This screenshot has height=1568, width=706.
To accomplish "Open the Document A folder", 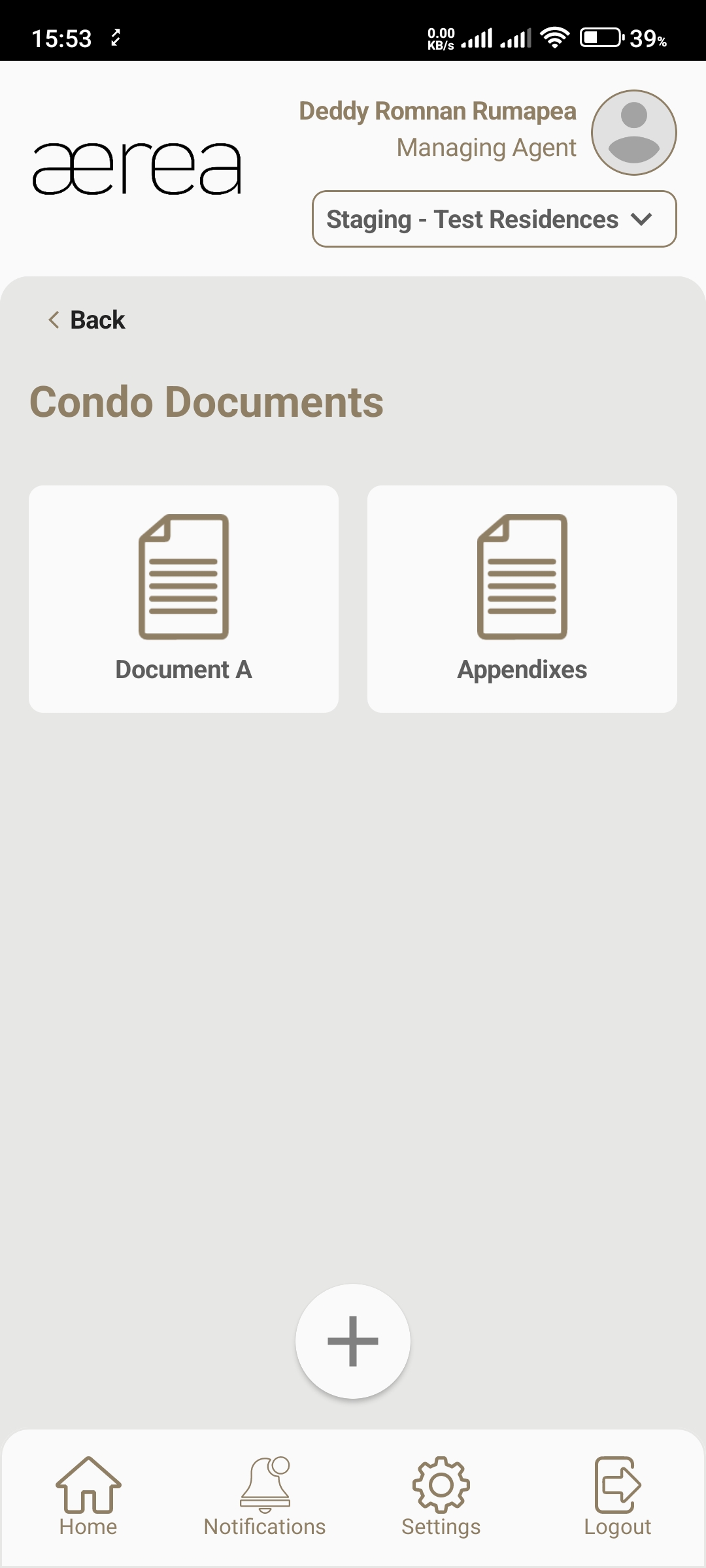I will click(x=184, y=598).
